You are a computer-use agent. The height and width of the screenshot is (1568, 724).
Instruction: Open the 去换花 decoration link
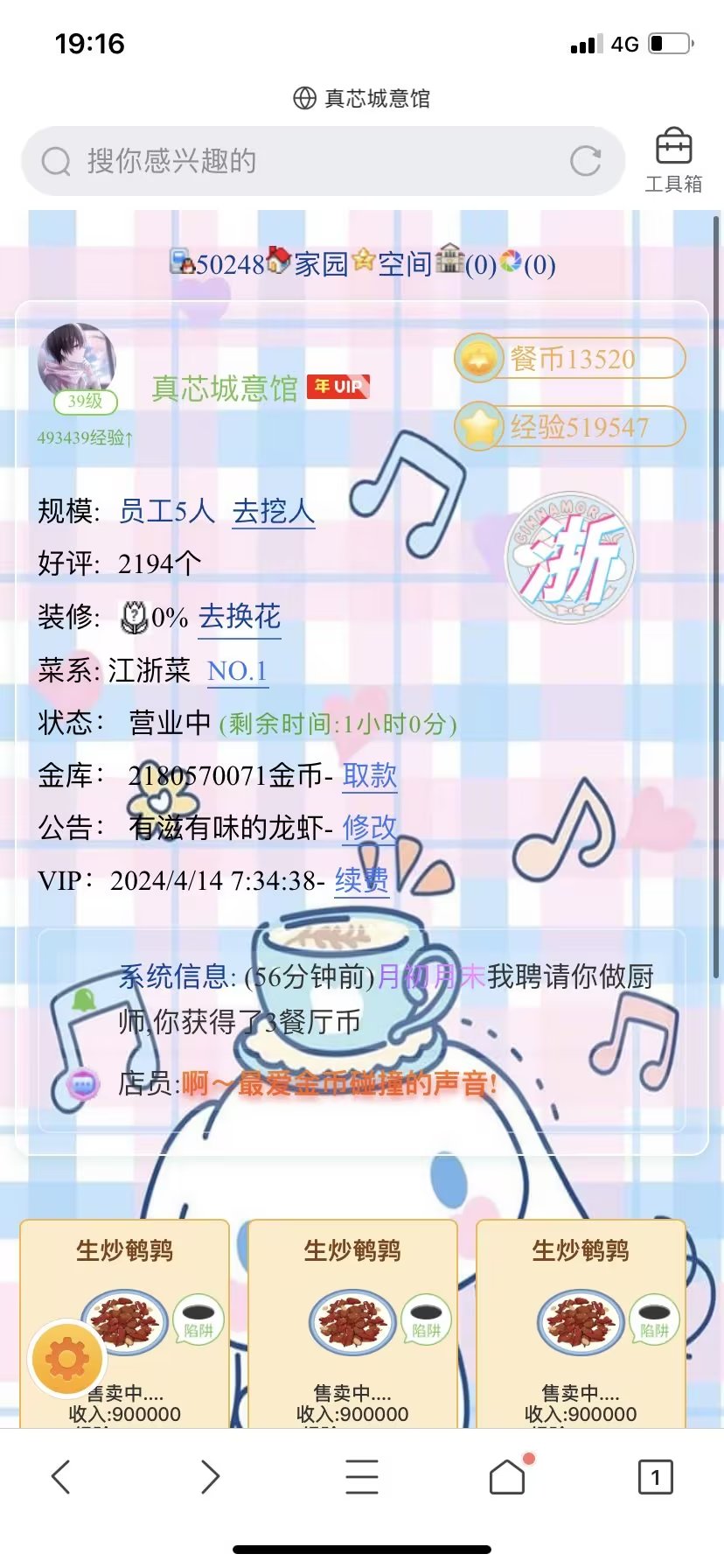point(240,618)
